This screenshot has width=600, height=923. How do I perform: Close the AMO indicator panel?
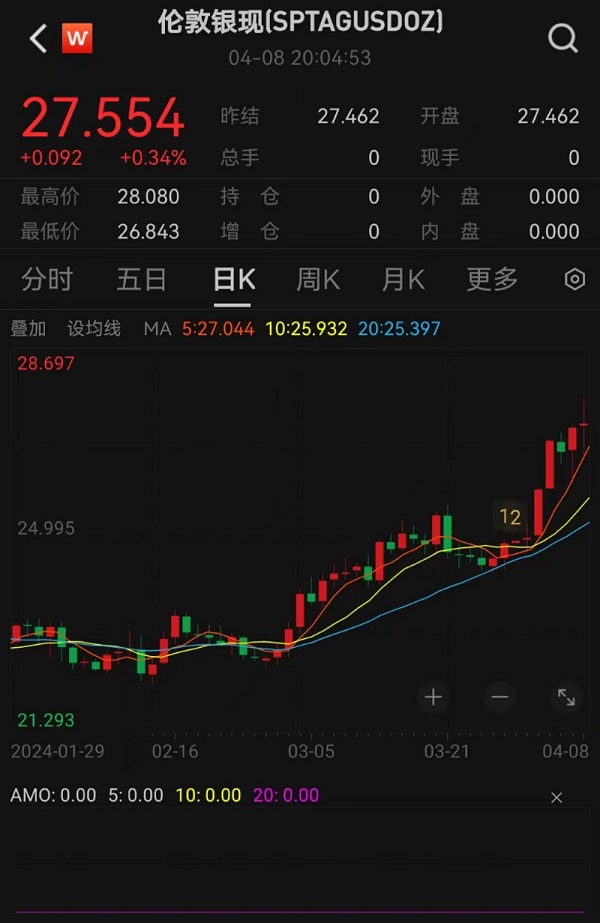point(557,797)
